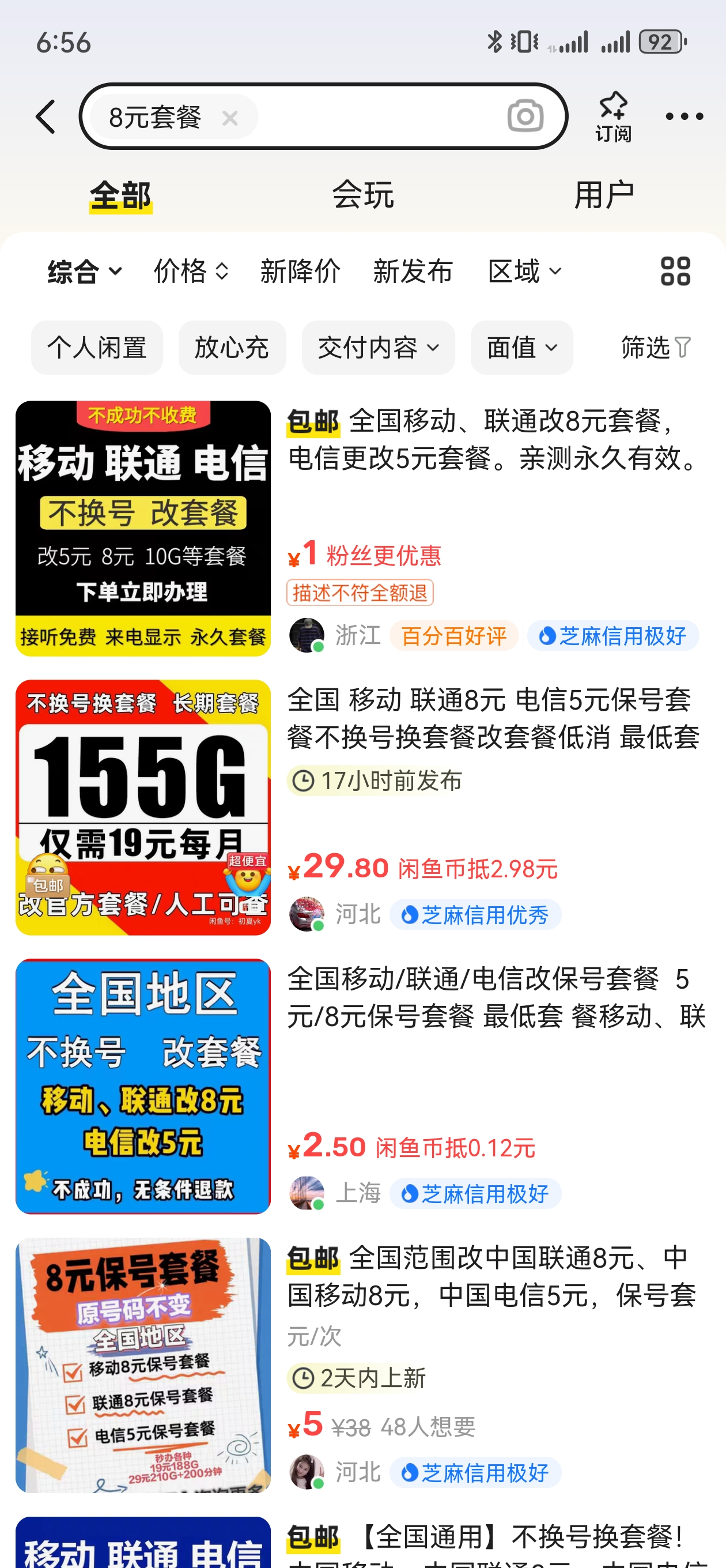Toggle grid view layout
The height and width of the screenshot is (1568, 726).
click(x=675, y=272)
